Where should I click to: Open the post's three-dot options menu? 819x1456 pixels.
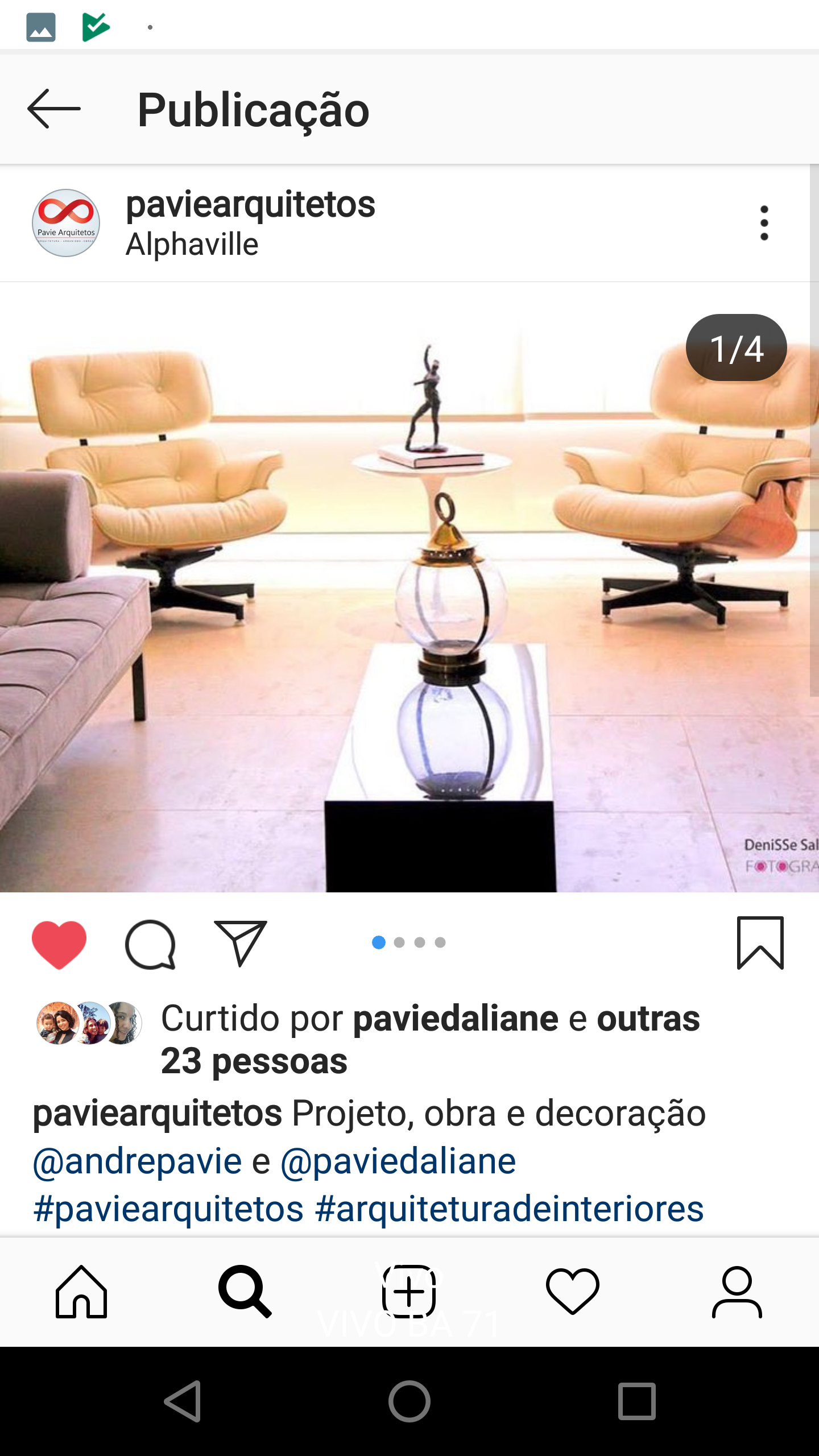pos(764,223)
